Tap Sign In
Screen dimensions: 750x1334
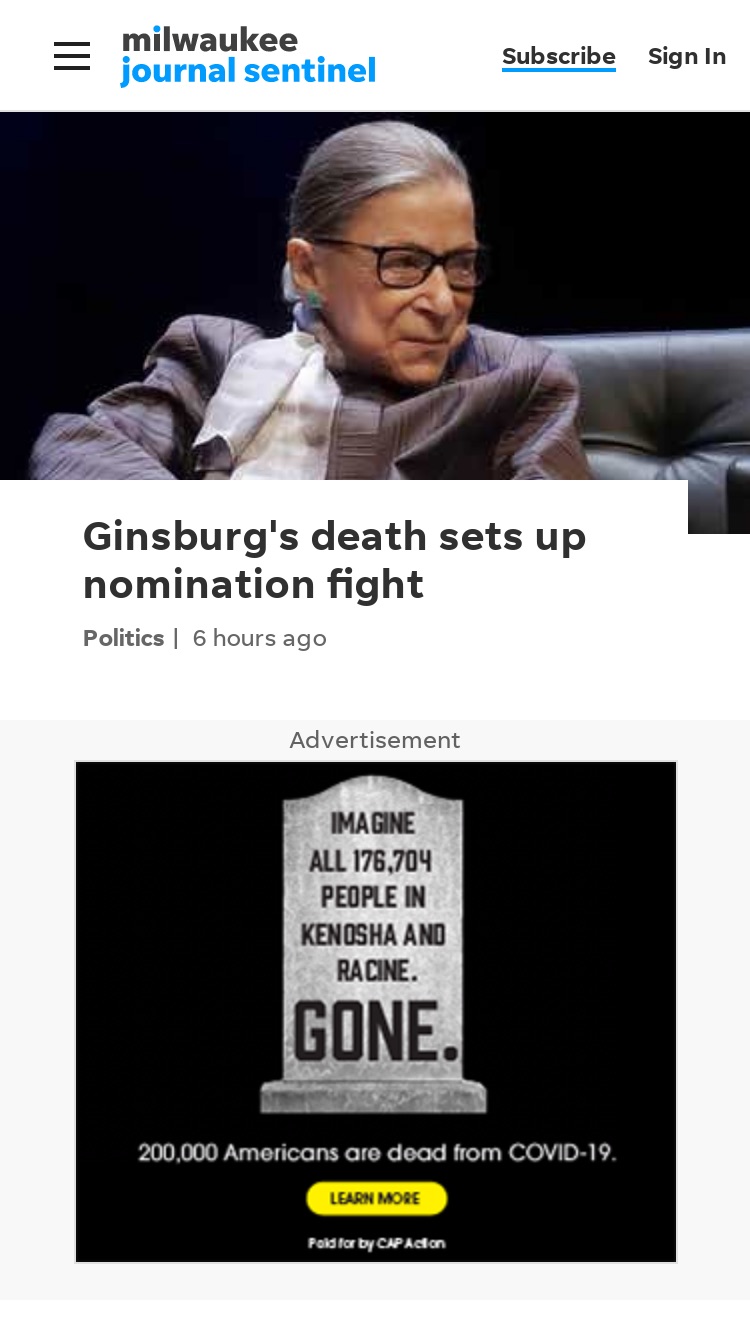pyautogui.click(x=687, y=56)
